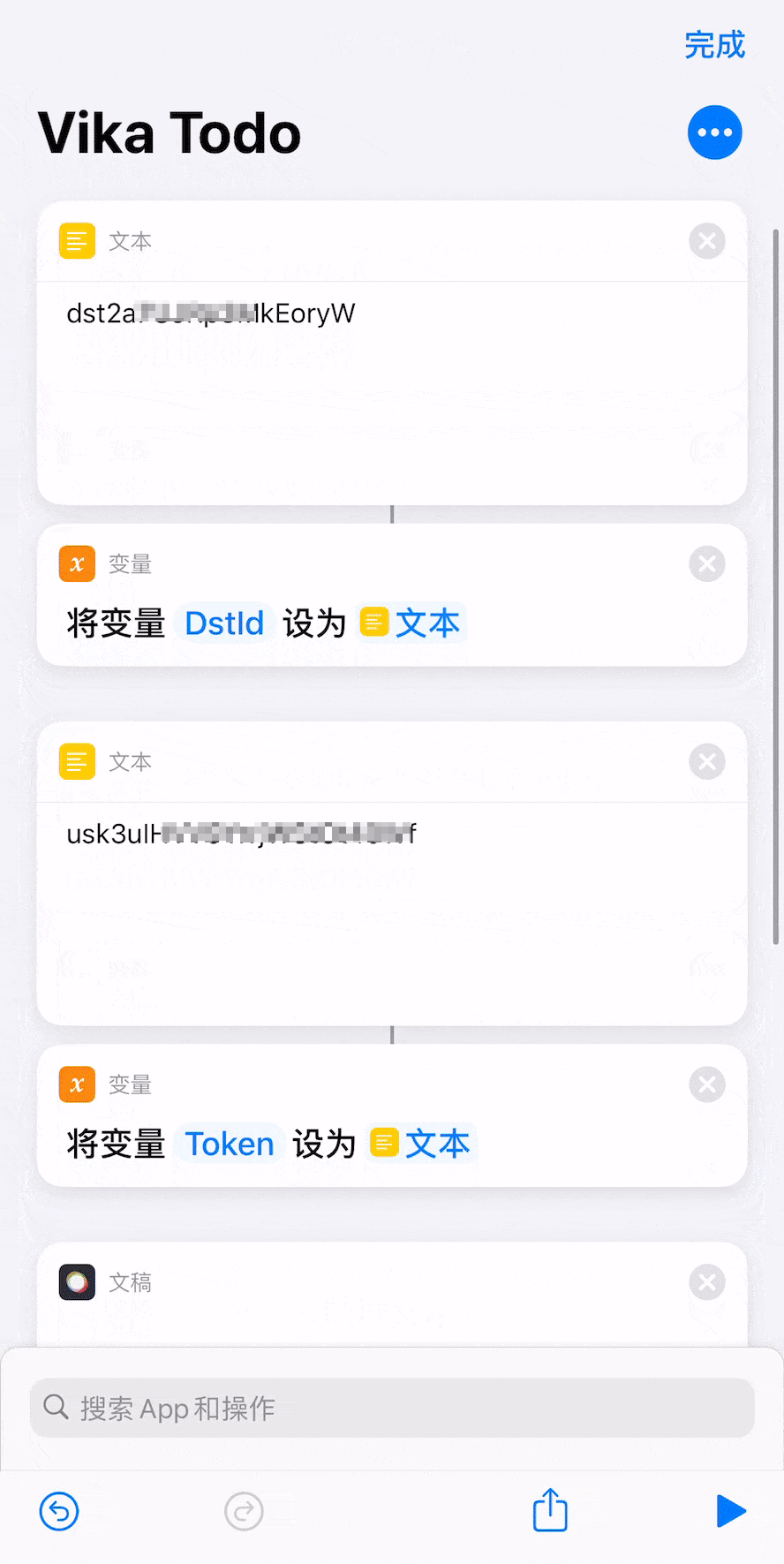
Task: Remove the Token variable action
Action: pyautogui.click(x=707, y=1084)
